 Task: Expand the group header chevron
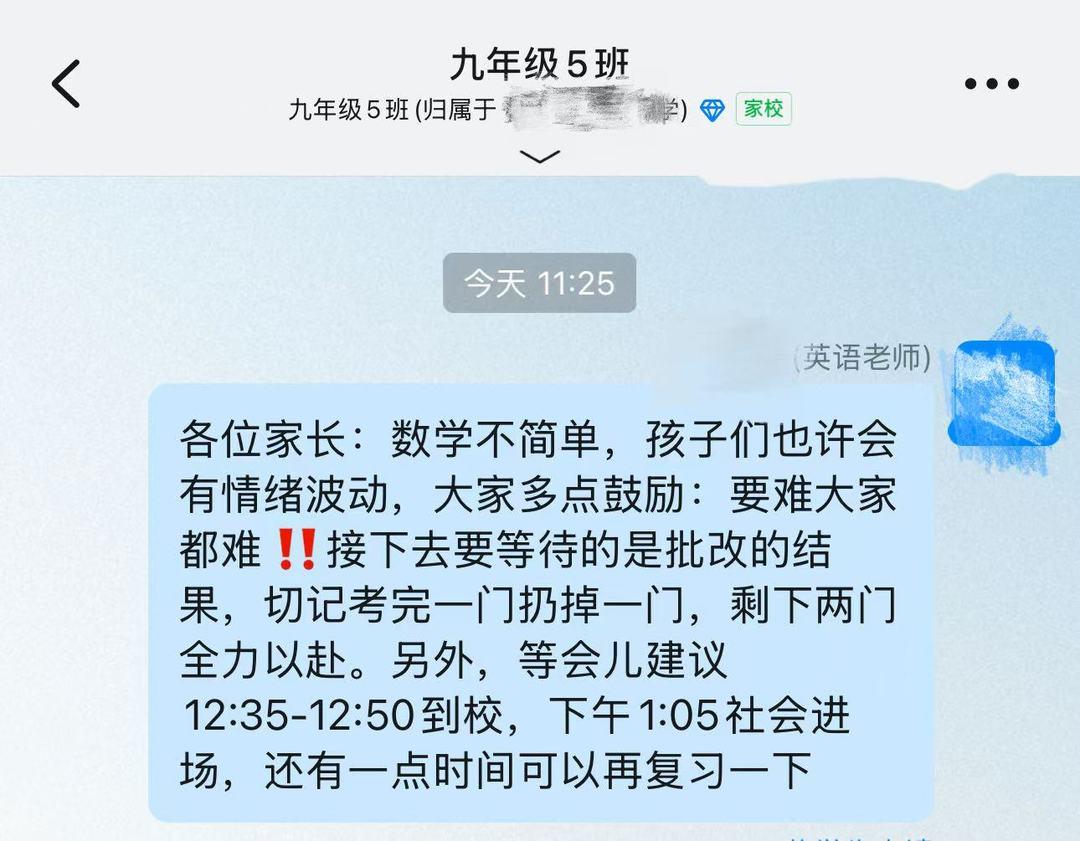coord(541,157)
